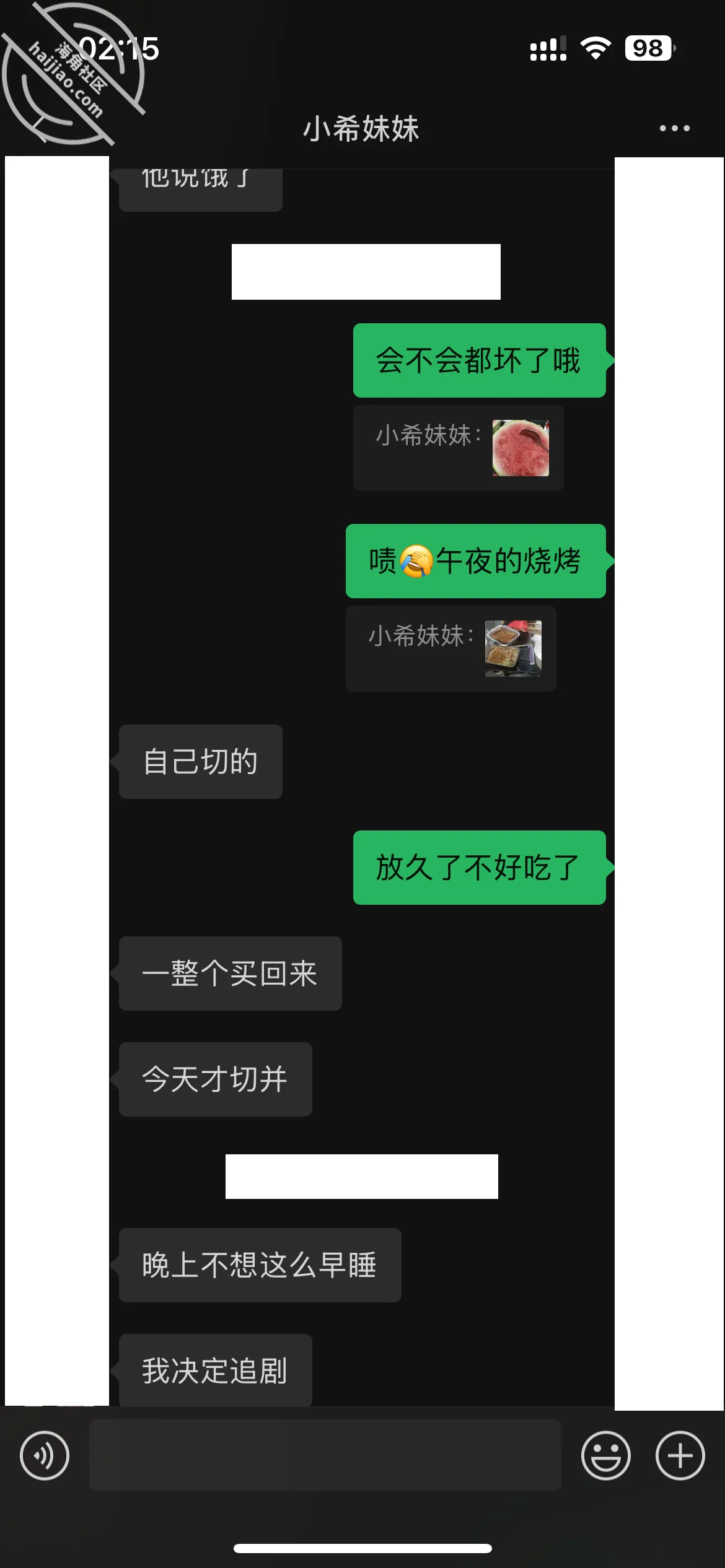Open the emoji sticker panel
Screen dimensions: 725x1568
[605, 1455]
